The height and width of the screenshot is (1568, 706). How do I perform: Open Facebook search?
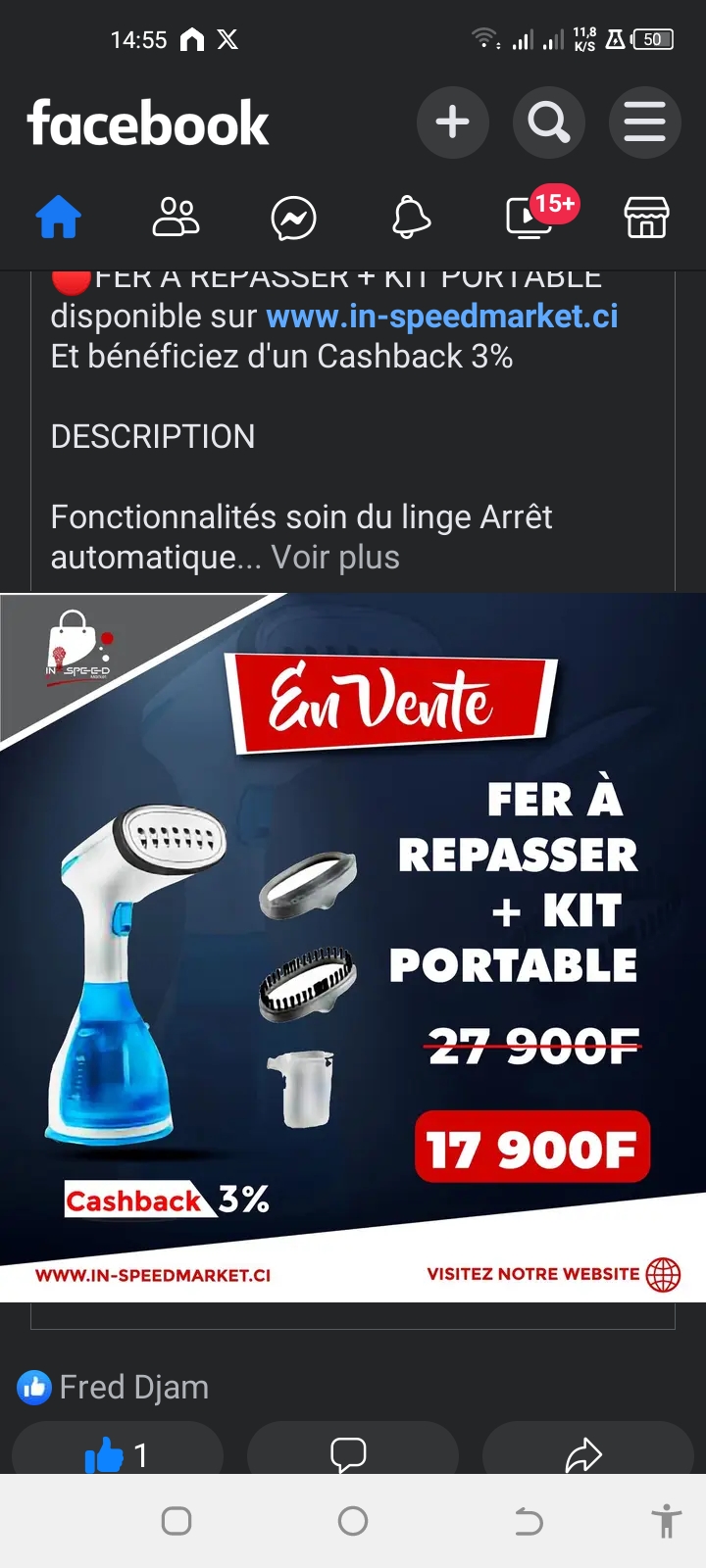click(x=548, y=122)
